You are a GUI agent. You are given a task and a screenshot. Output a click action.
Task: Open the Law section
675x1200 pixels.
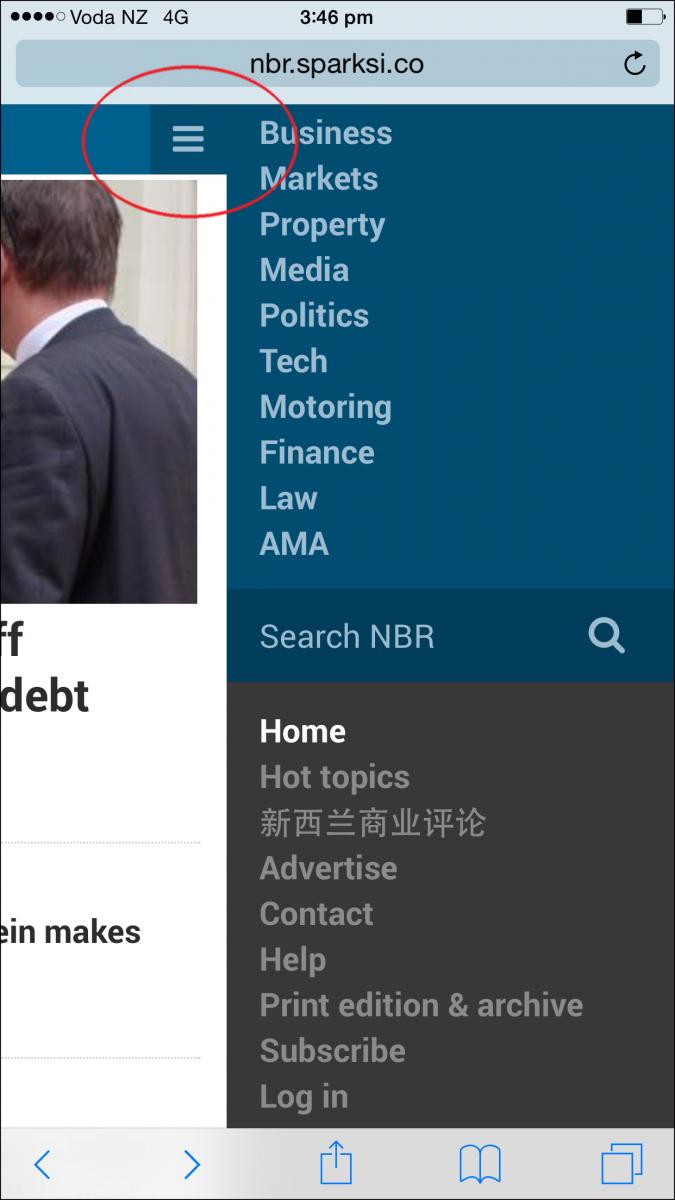coord(288,498)
